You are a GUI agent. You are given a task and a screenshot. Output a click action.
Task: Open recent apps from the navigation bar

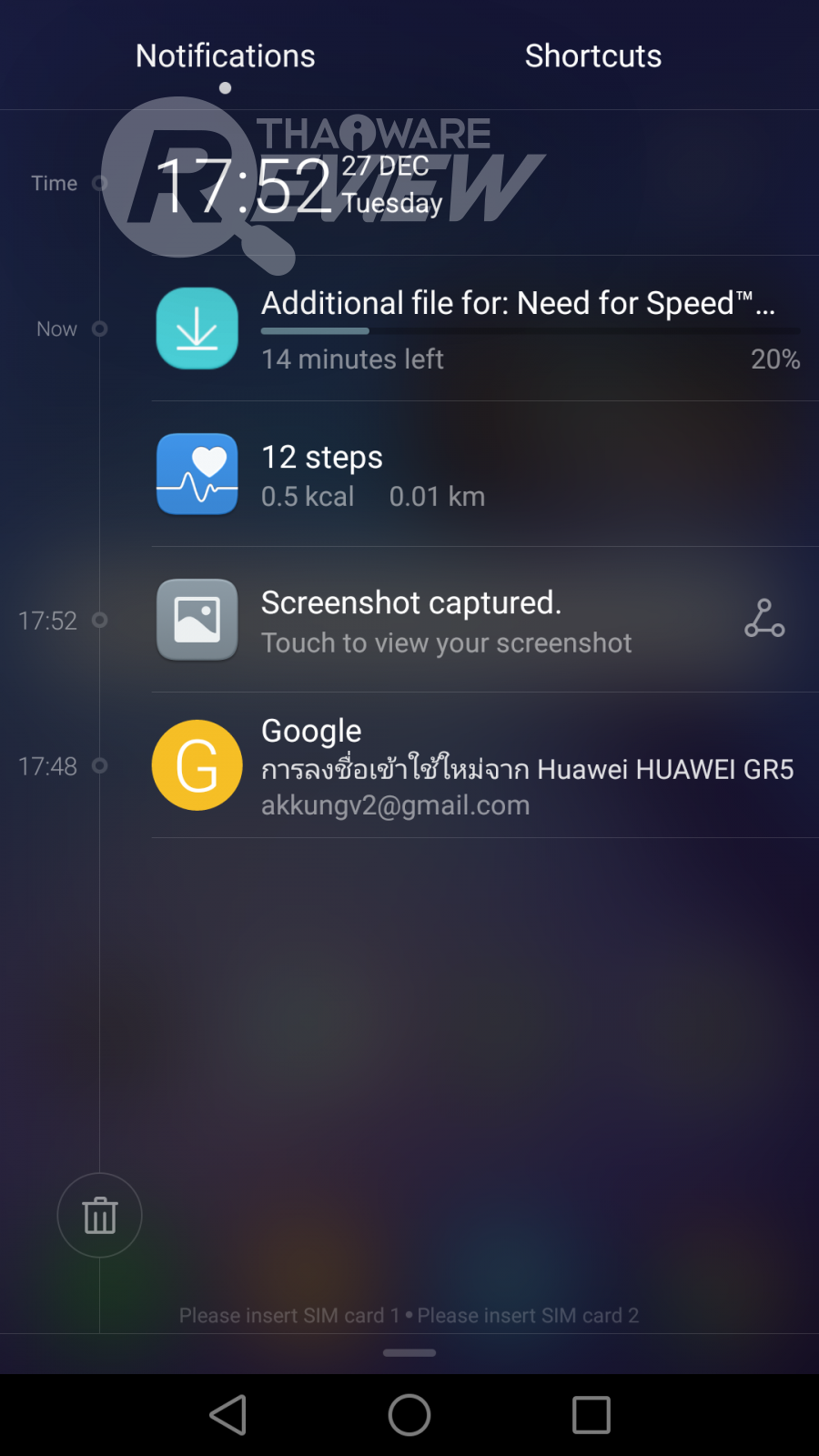tap(591, 1415)
